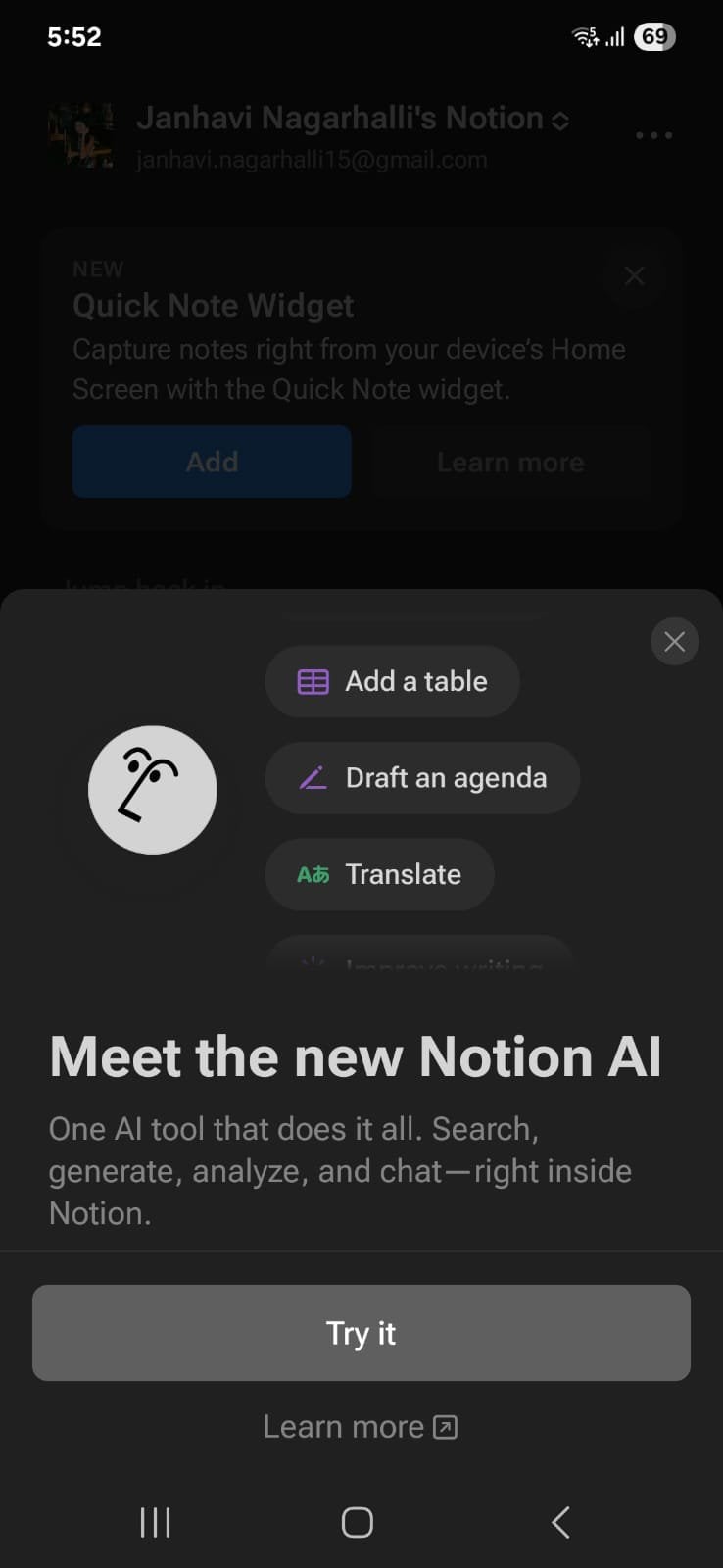Dismiss the Notion AI sheet

click(674, 642)
